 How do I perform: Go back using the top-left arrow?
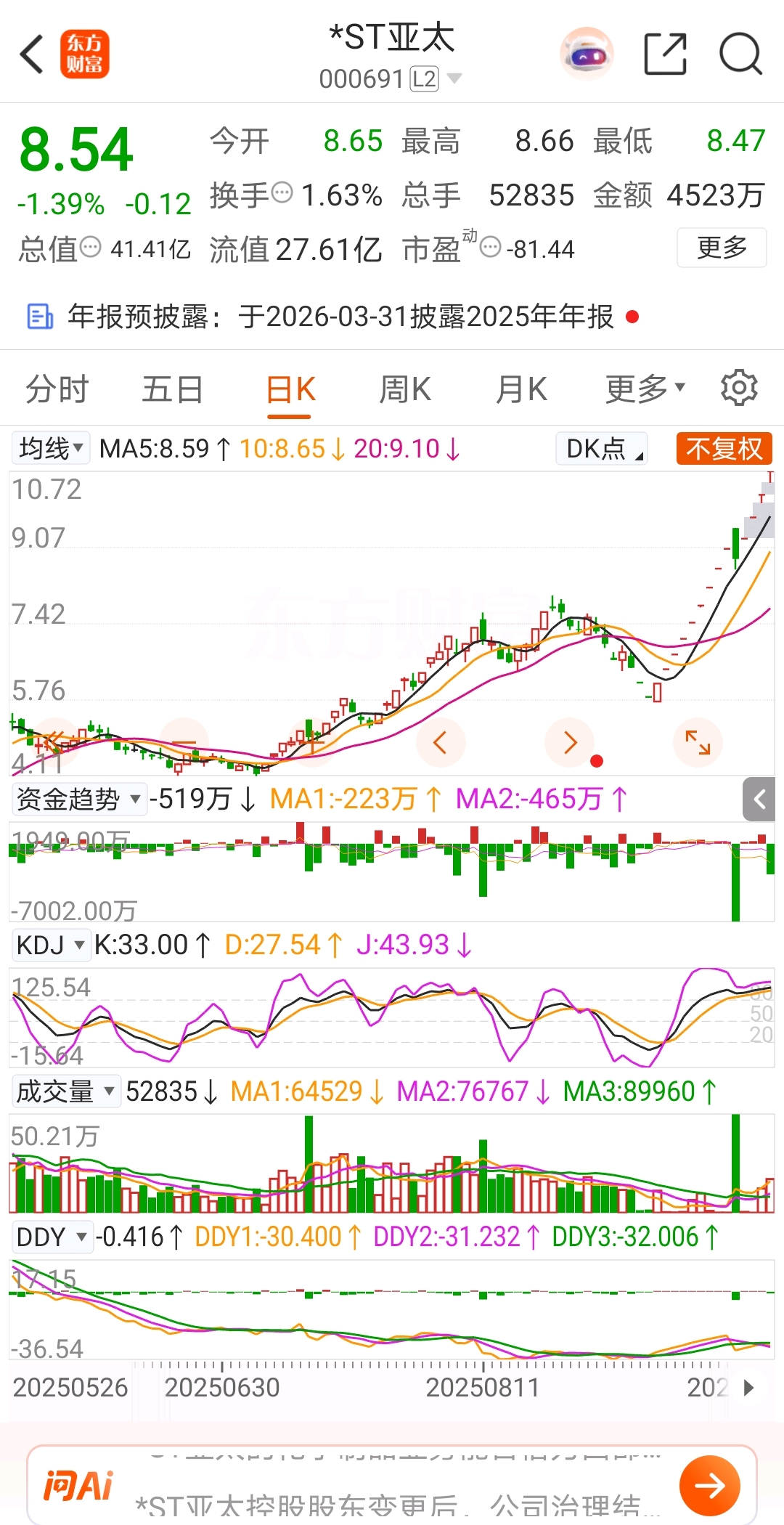33,54
